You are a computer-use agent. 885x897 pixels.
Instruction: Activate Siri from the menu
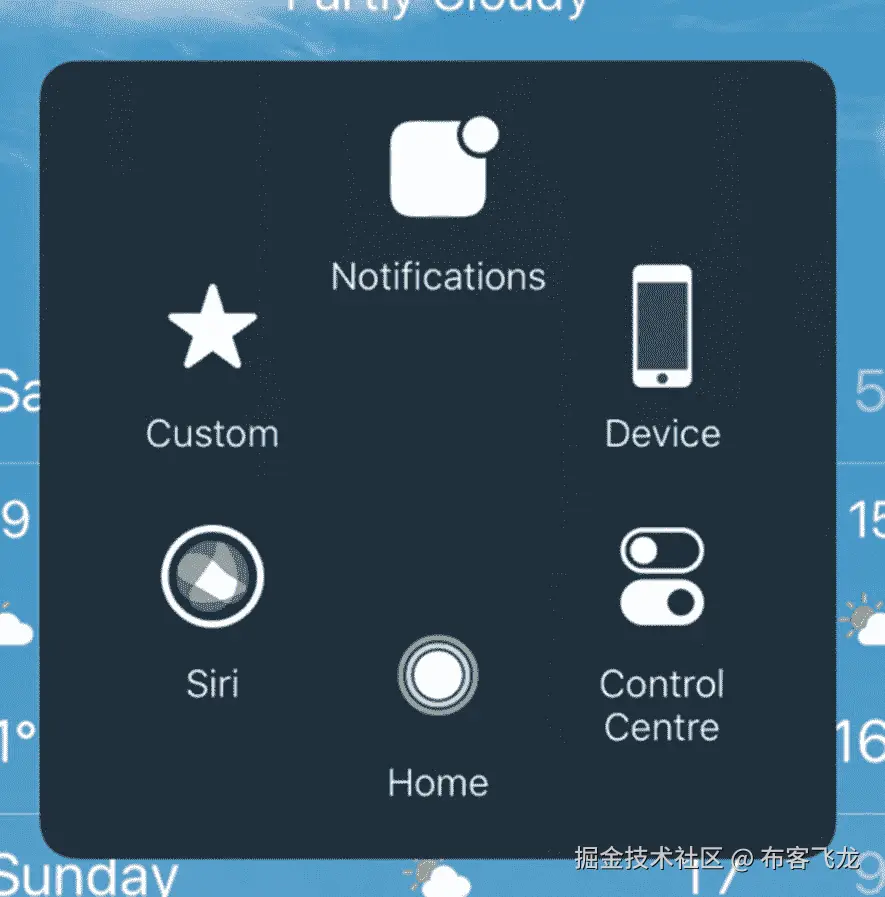click(x=212, y=577)
